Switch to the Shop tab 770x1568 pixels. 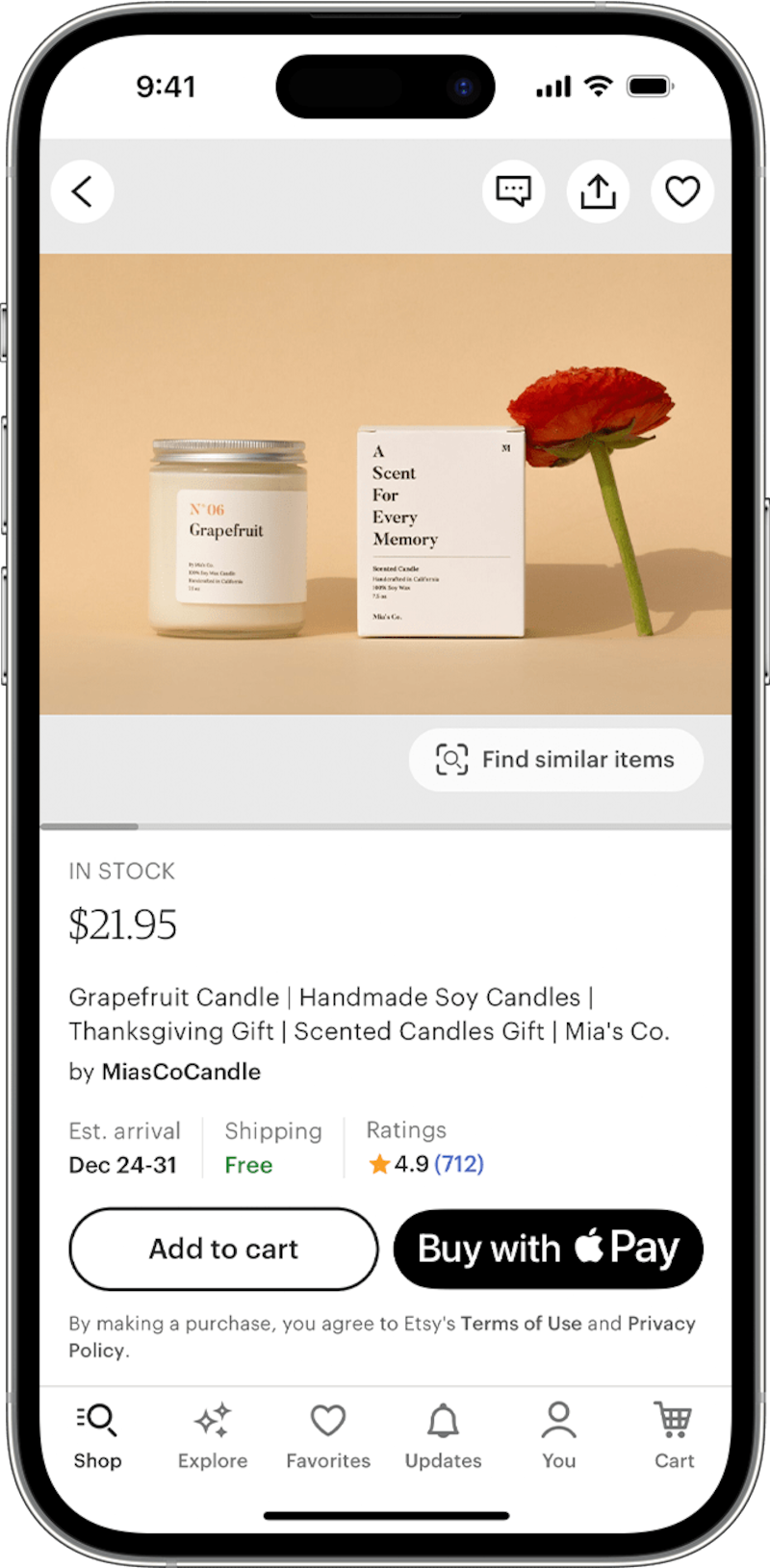tap(97, 1436)
